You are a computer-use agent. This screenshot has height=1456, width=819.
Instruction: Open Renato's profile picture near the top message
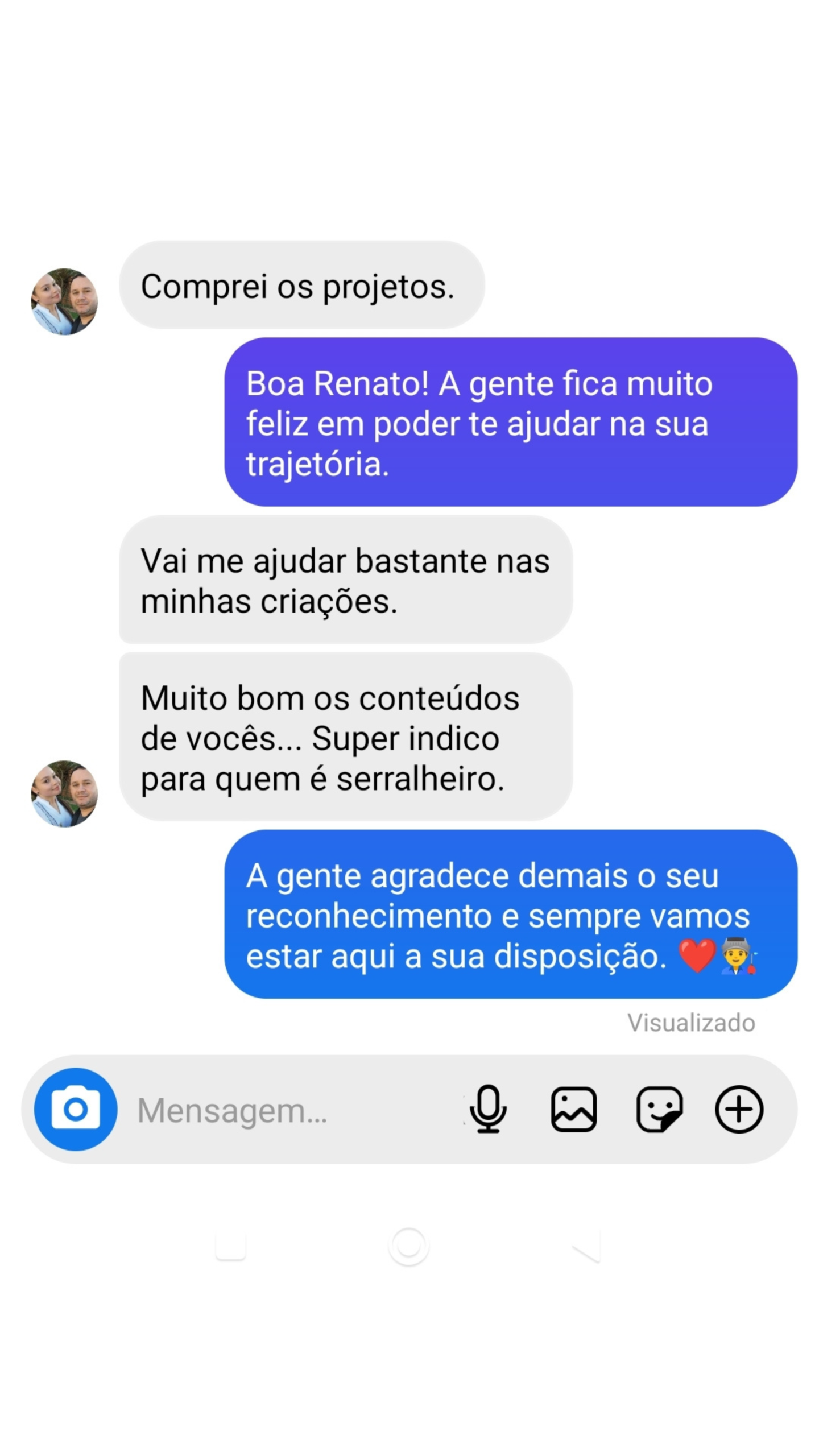click(65, 301)
